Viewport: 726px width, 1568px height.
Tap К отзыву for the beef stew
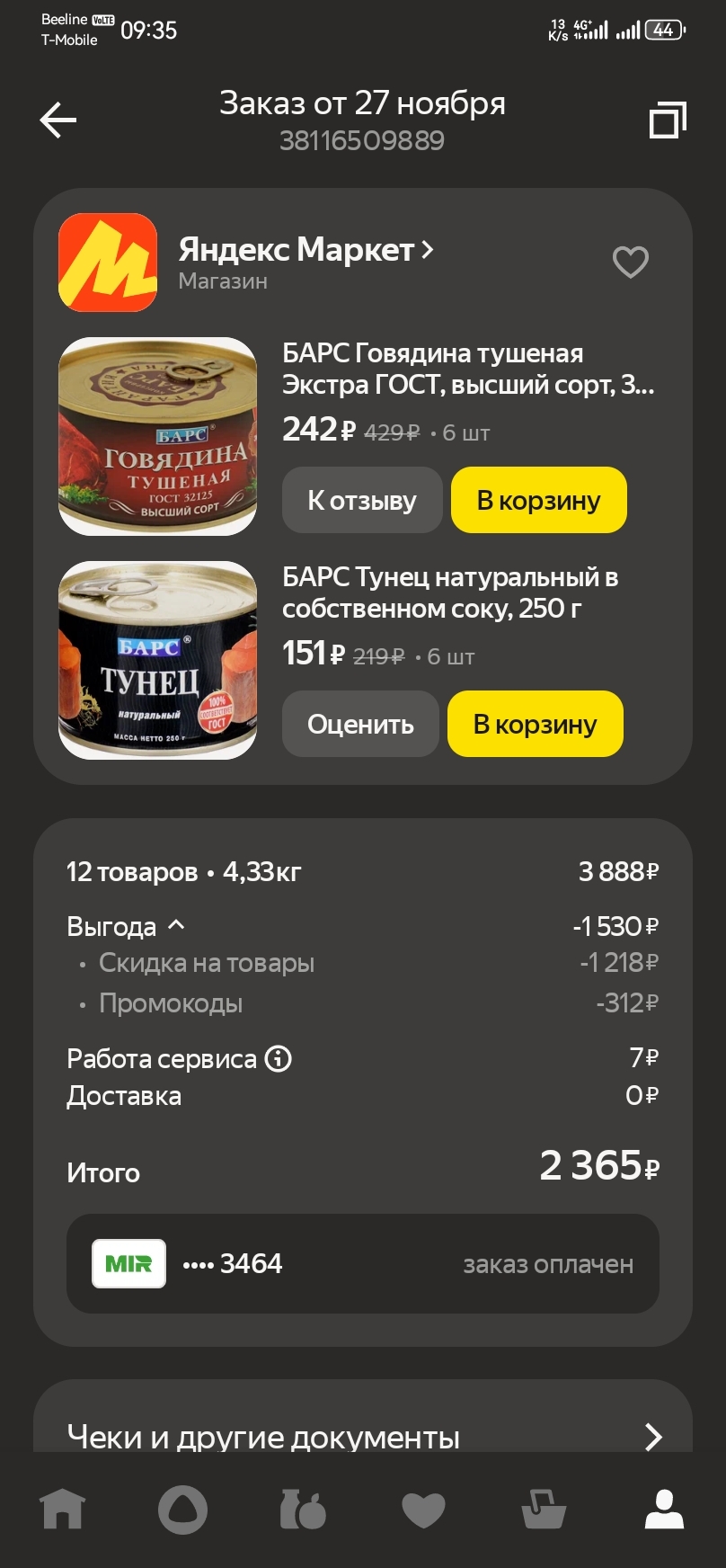362,500
